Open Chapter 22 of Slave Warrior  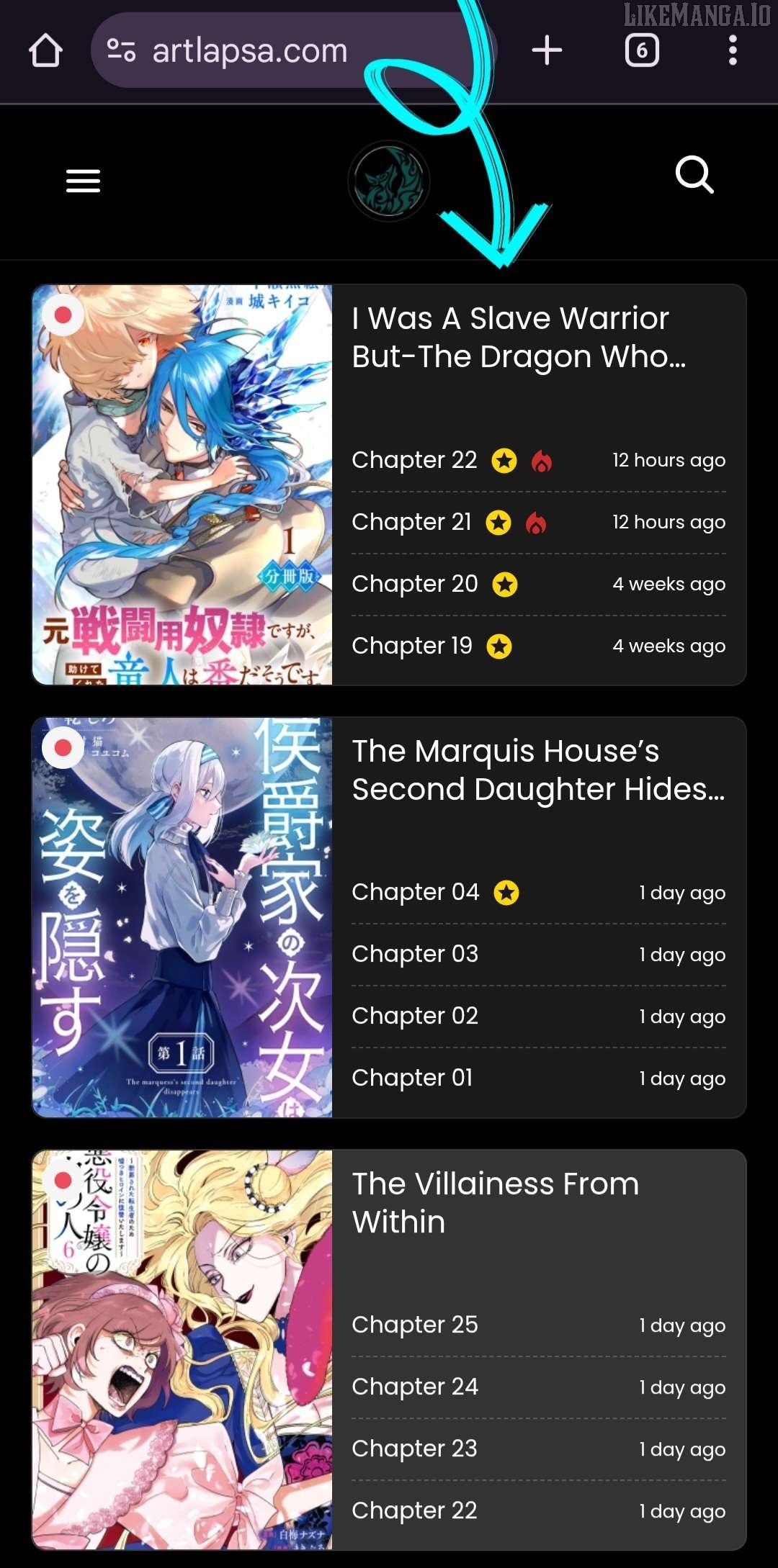pos(414,460)
